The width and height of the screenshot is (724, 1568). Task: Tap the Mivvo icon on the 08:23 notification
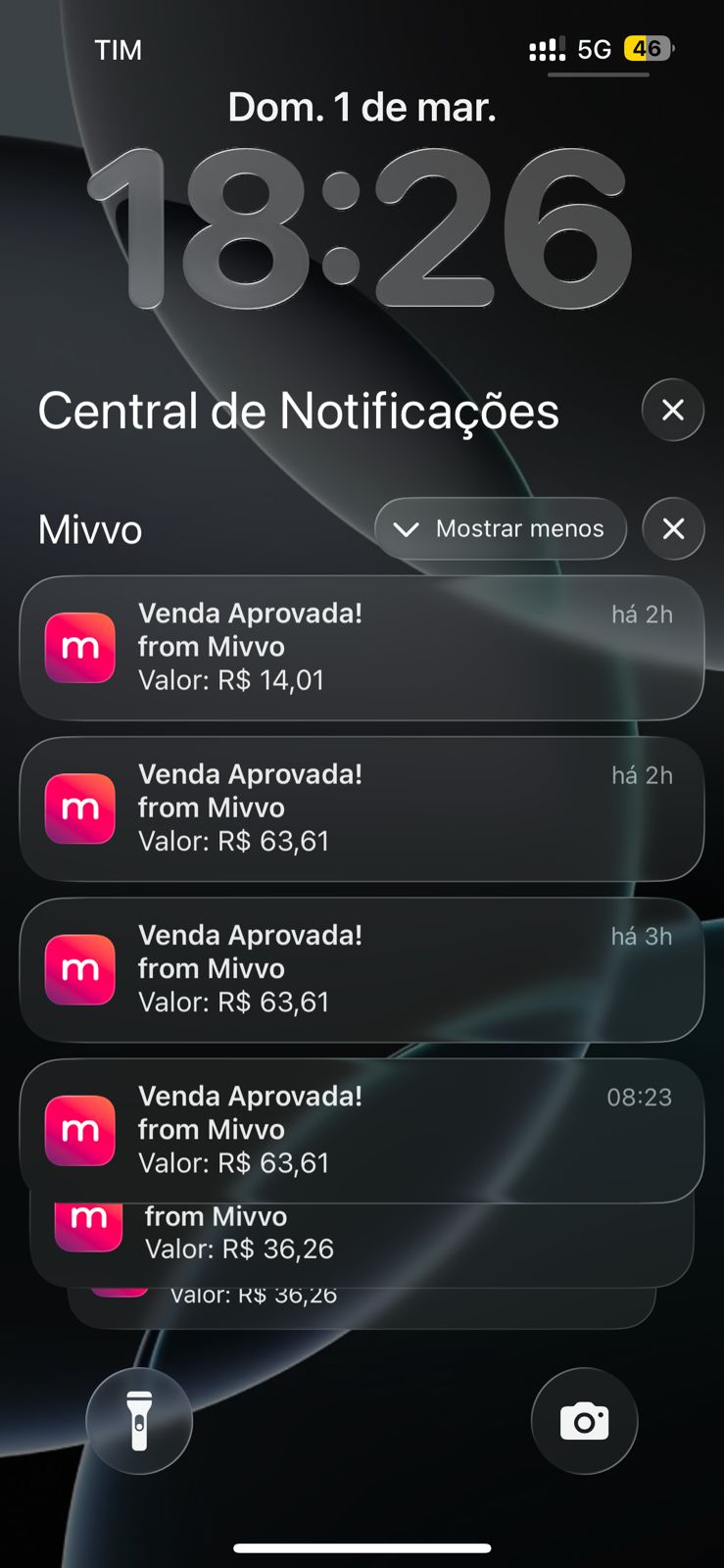point(79,1131)
